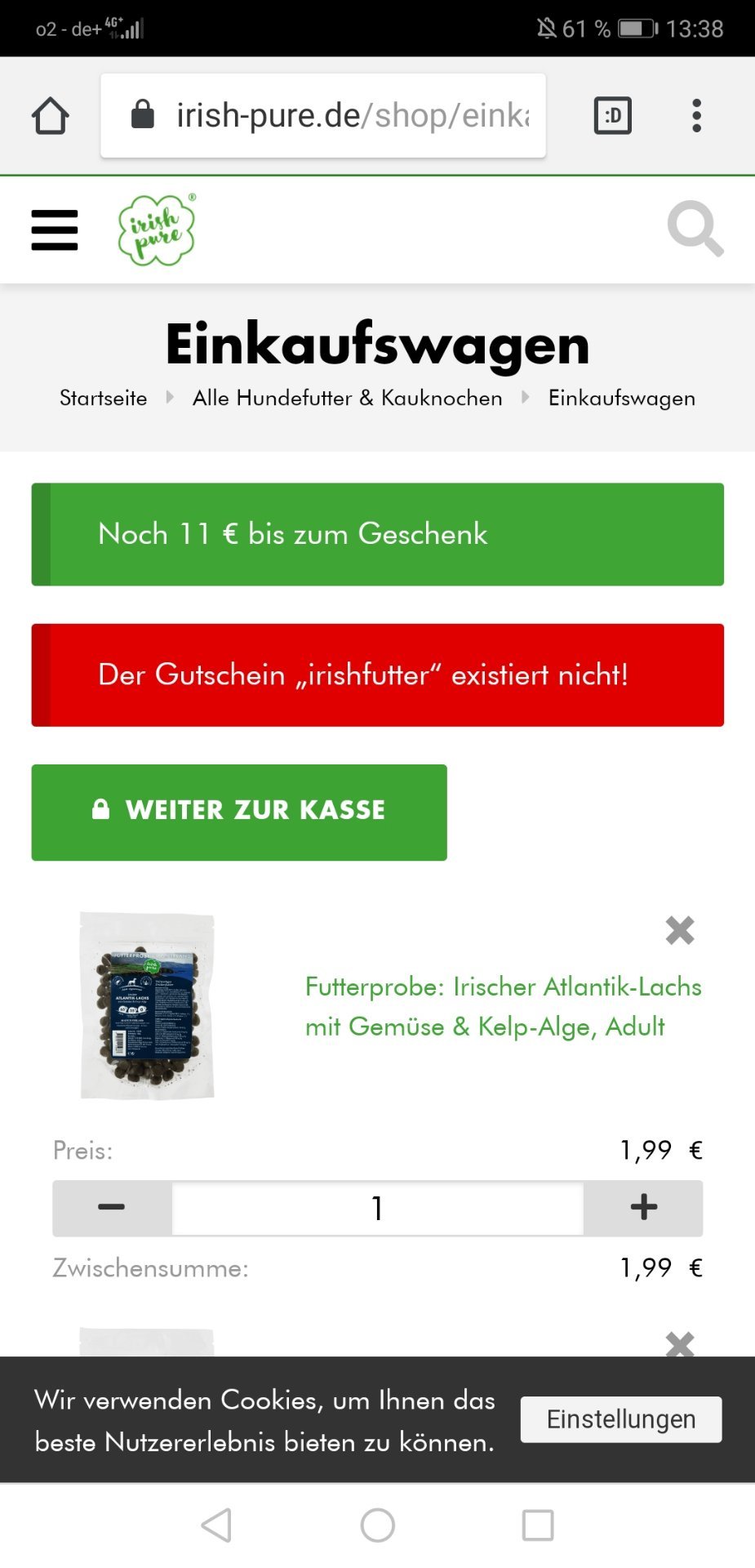Increase quantity with plus button
The height and width of the screenshot is (1568, 755).
pyautogui.click(x=644, y=1207)
